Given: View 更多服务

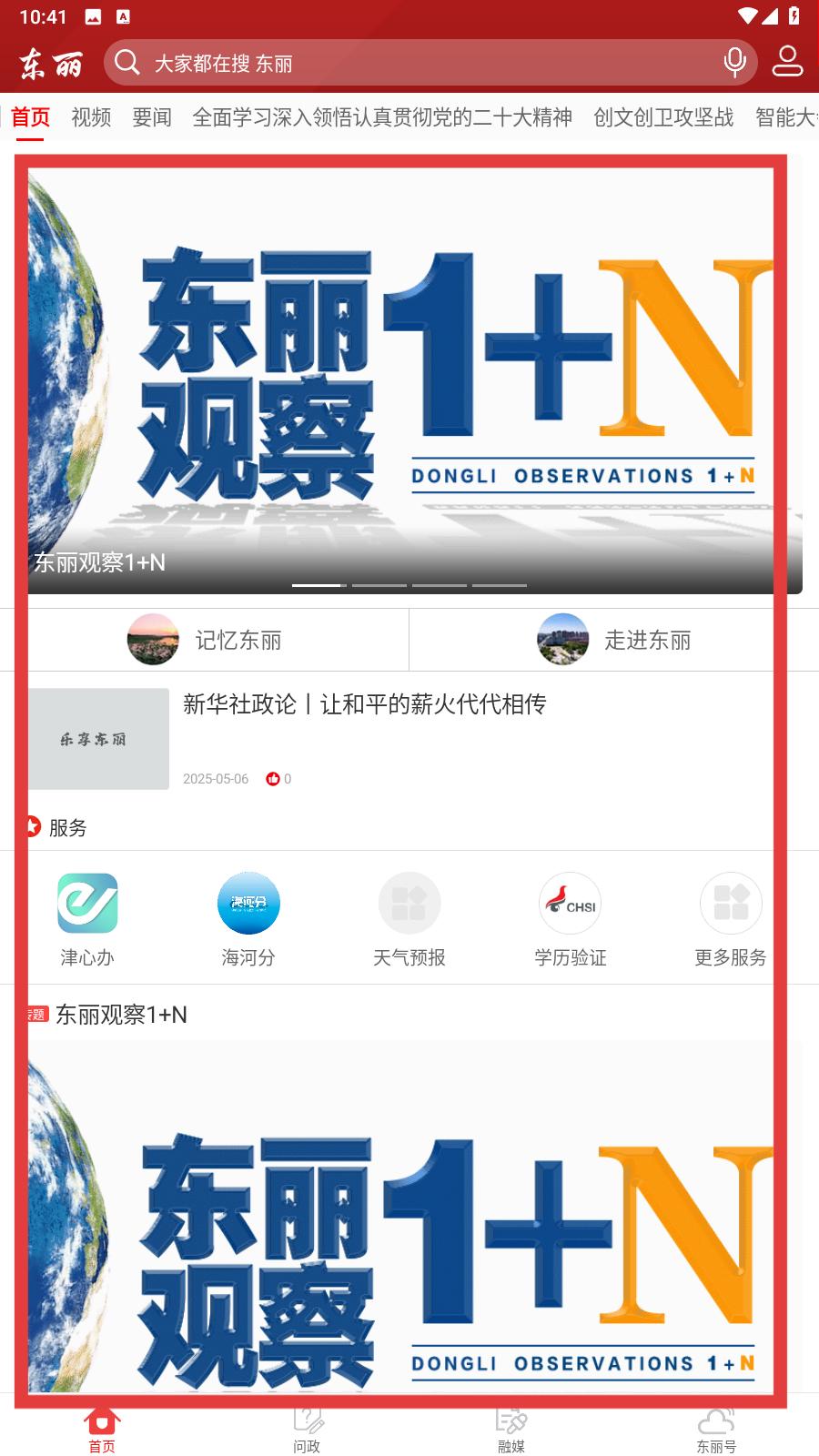Looking at the screenshot, I should click(731, 919).
